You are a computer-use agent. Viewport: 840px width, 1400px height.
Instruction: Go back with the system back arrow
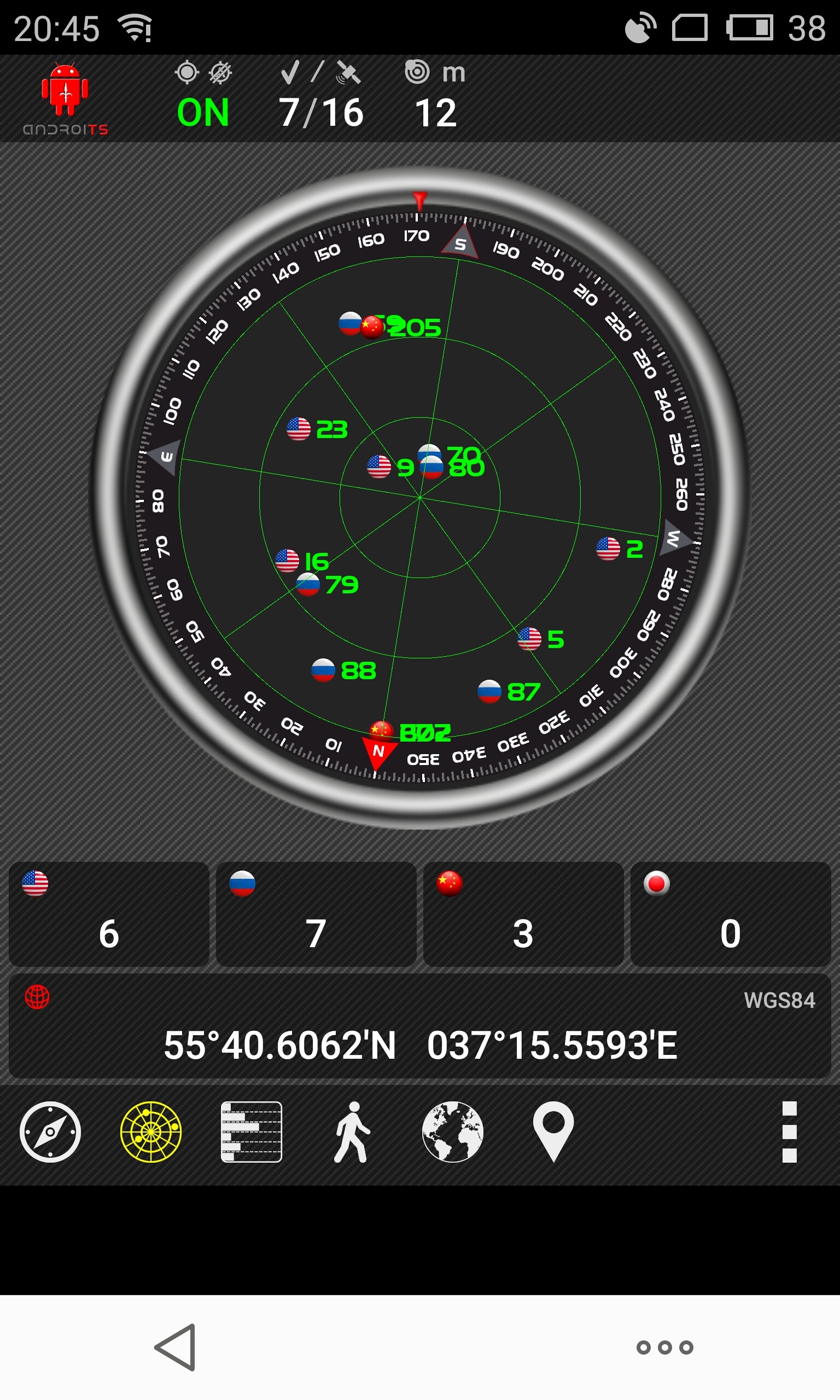[176, 1347]
